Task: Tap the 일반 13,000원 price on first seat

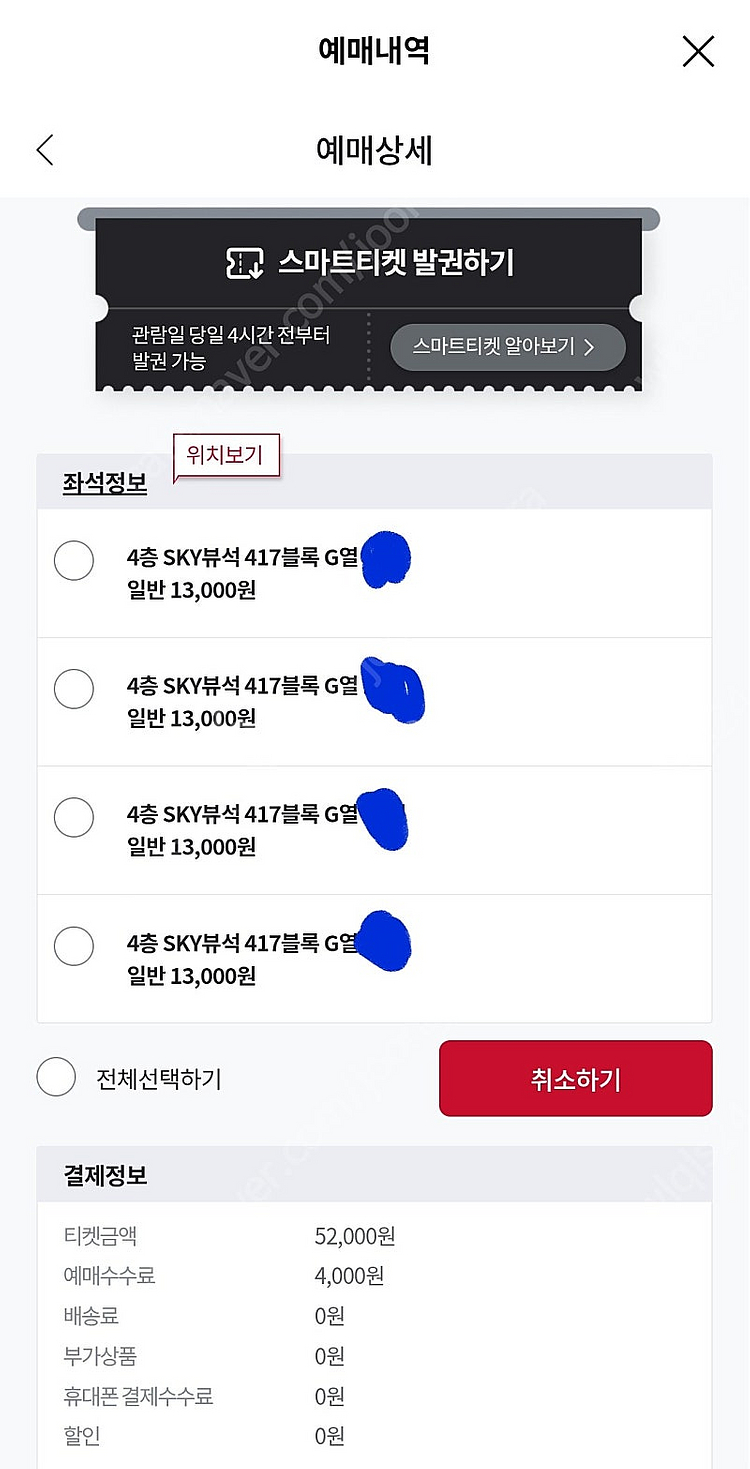Action: click(192, 590)
